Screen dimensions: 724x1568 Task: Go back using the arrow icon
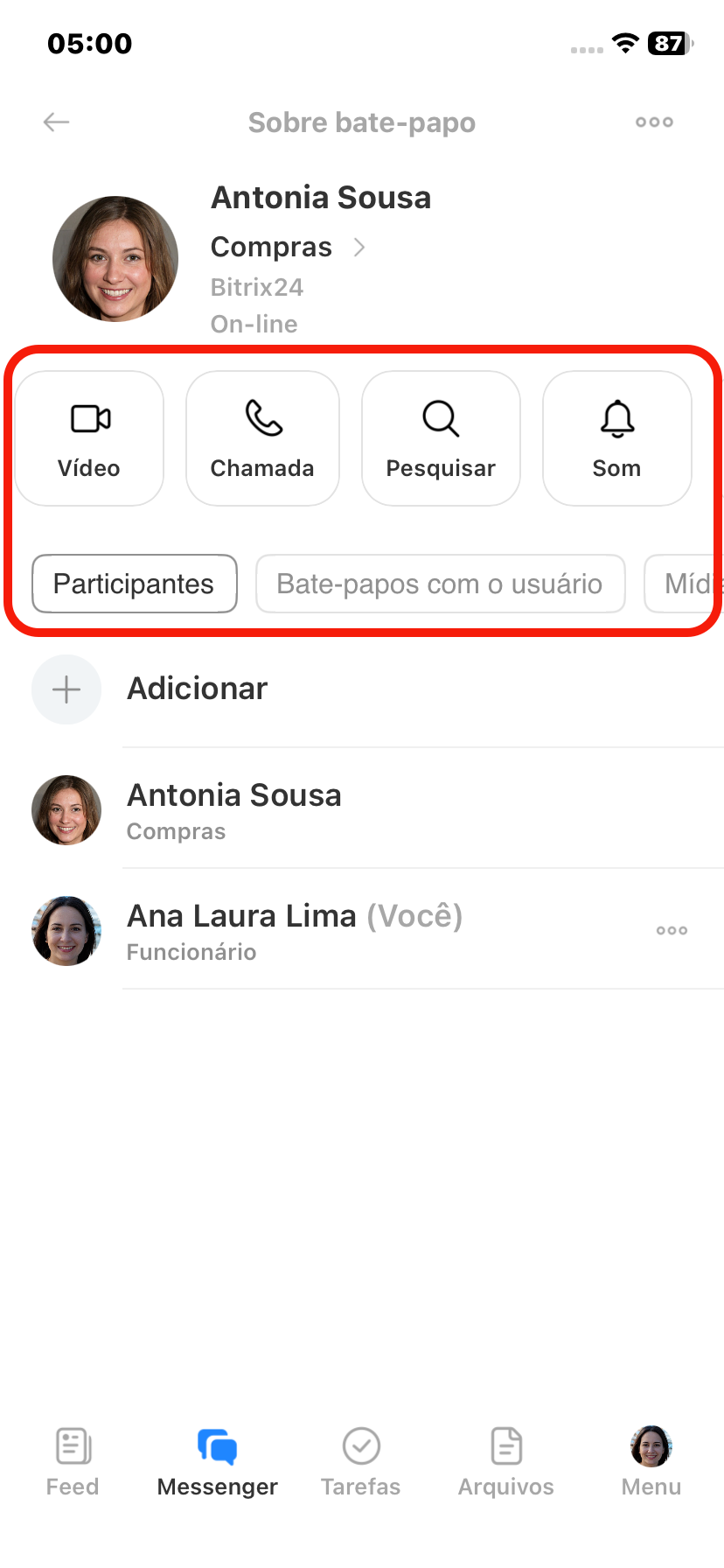click(57, 122)
